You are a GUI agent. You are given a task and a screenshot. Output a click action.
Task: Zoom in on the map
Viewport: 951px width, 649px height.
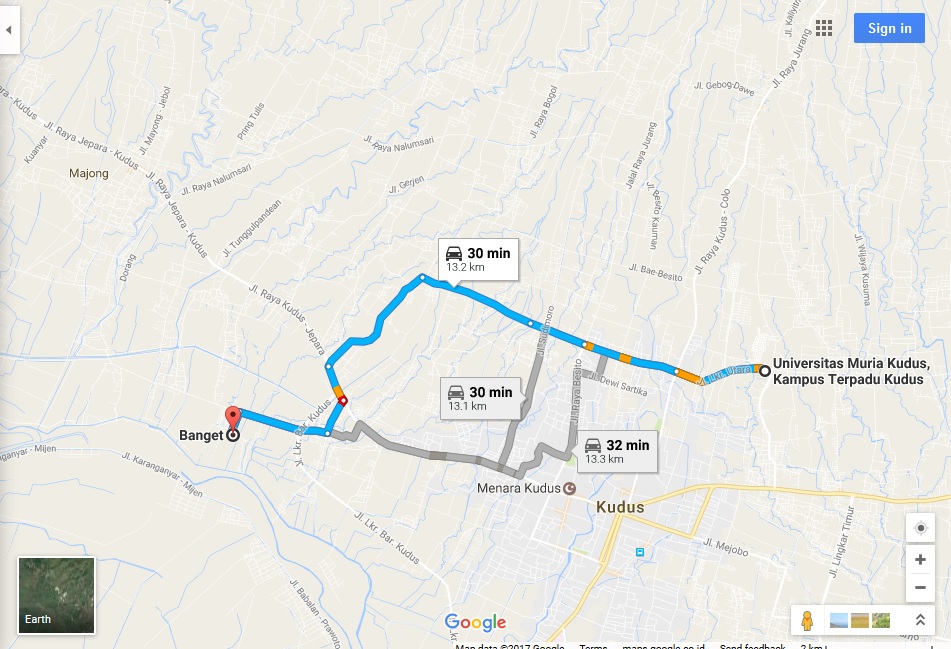point(920,559)
